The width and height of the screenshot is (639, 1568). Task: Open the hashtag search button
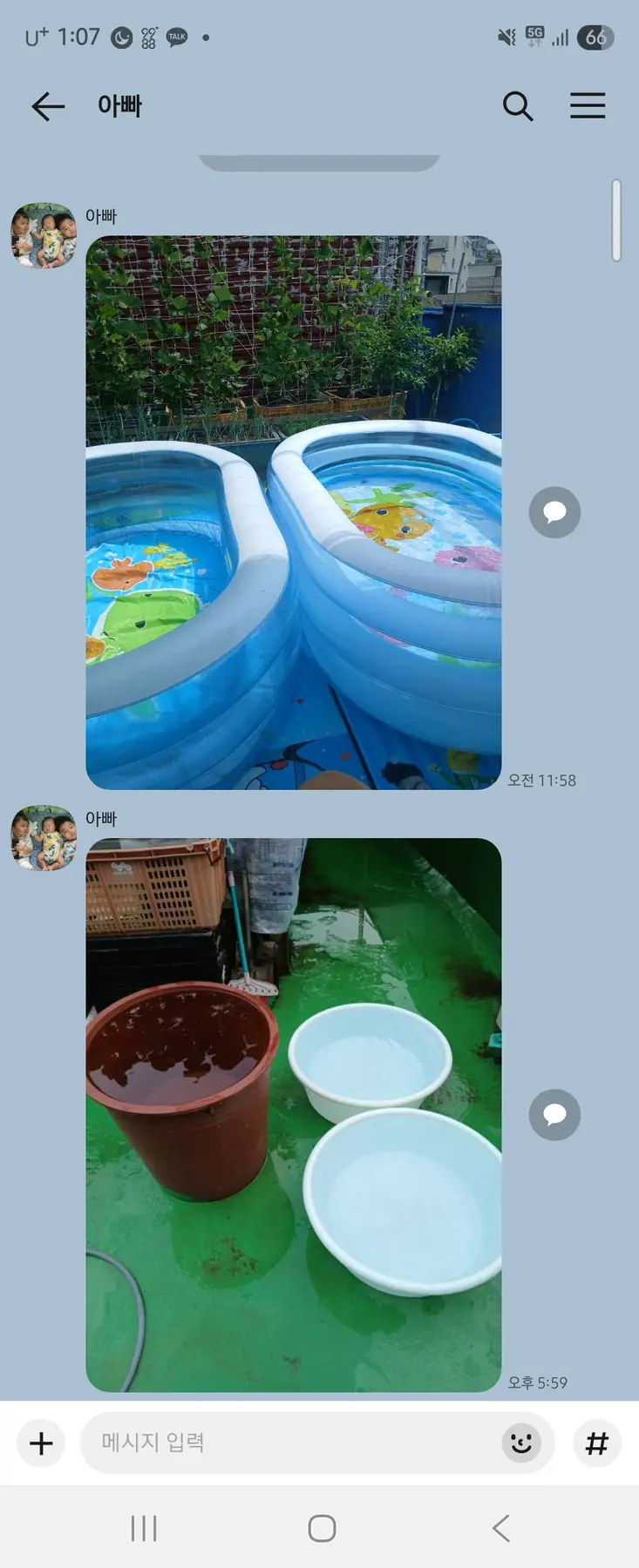(x=597, y=1443)
